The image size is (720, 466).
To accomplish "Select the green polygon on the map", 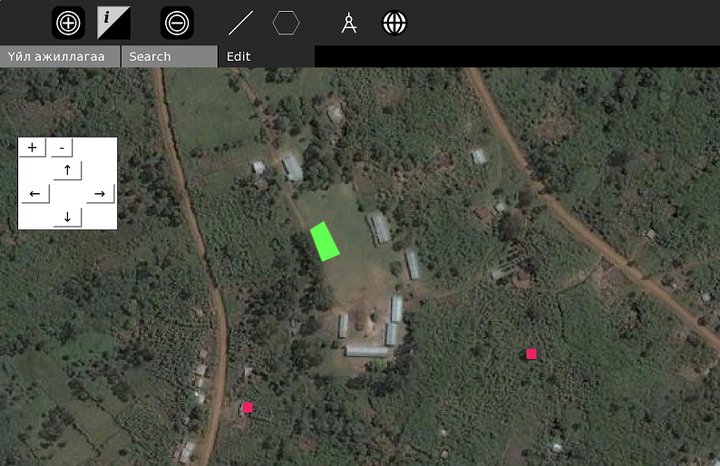I will 325,242.
